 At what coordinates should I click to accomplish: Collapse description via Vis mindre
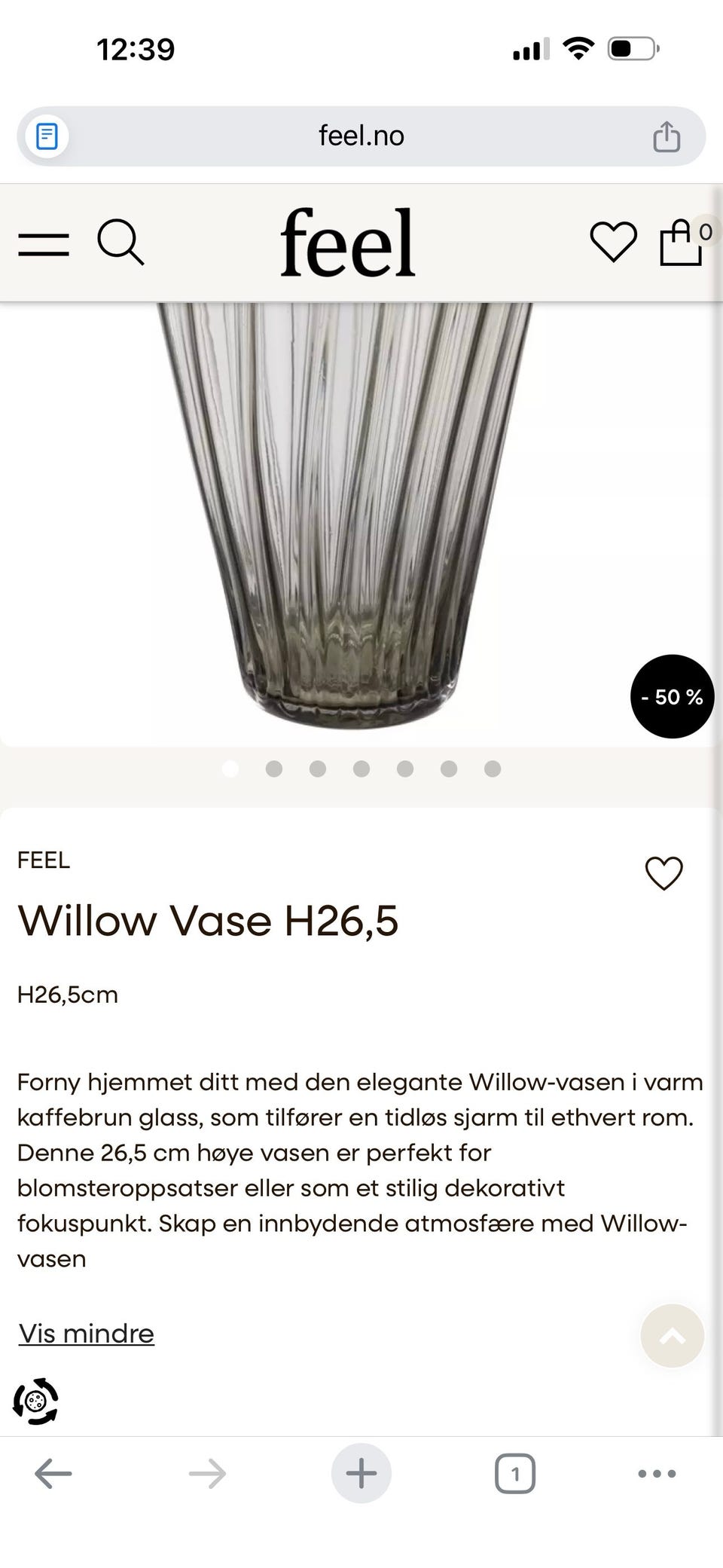(85, 1334)
